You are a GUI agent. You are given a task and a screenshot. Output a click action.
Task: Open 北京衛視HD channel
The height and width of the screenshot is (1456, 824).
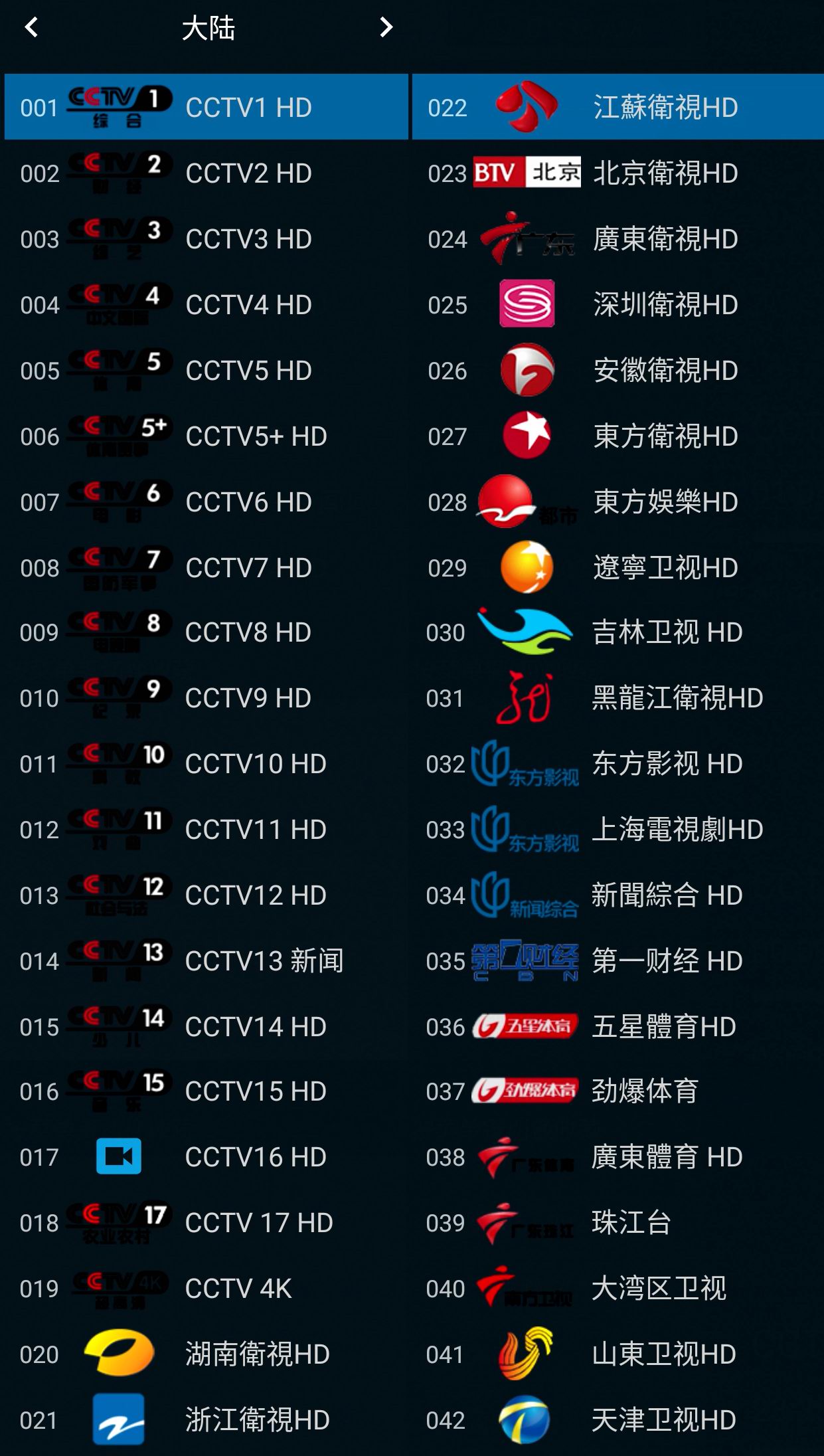click(618, 173)
